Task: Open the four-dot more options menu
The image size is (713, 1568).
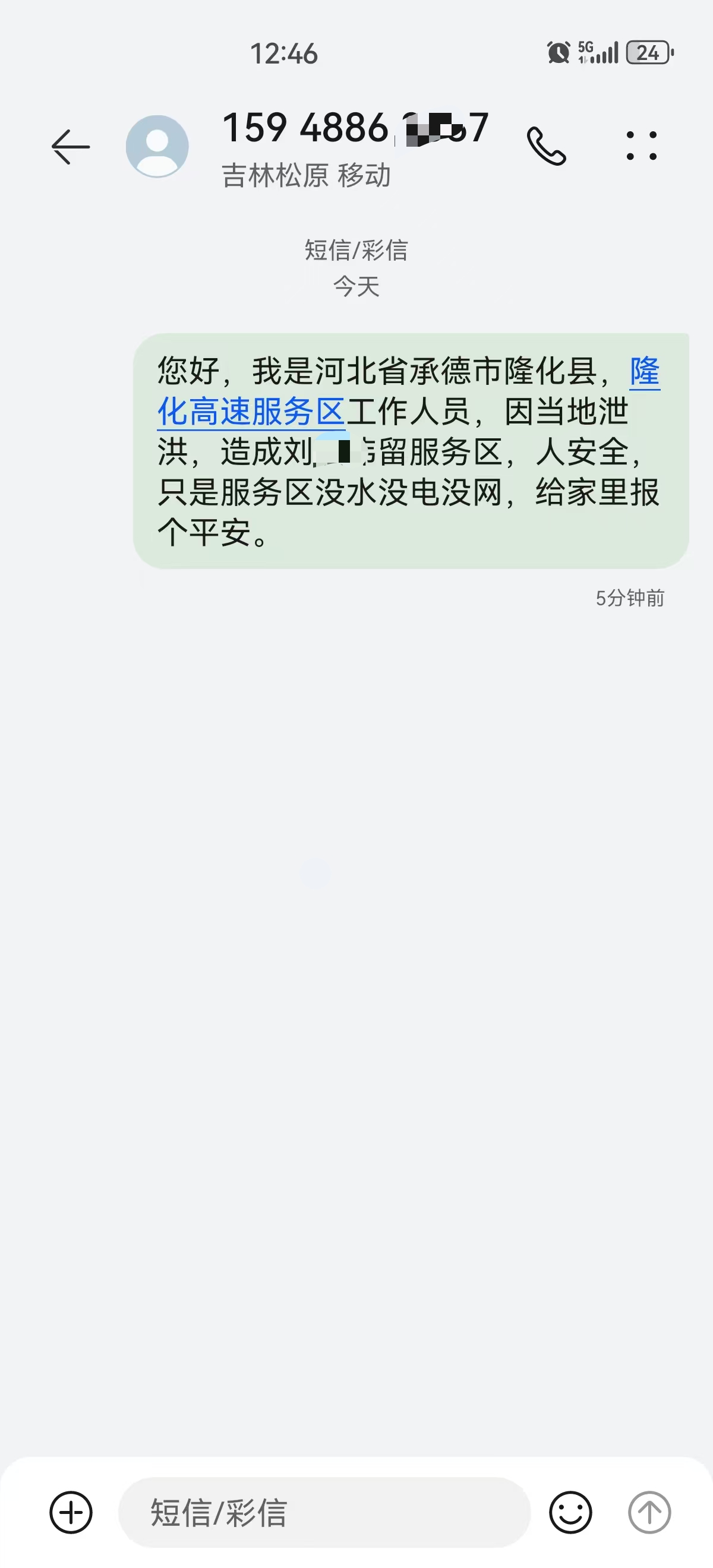Action: tap(642, 146)
